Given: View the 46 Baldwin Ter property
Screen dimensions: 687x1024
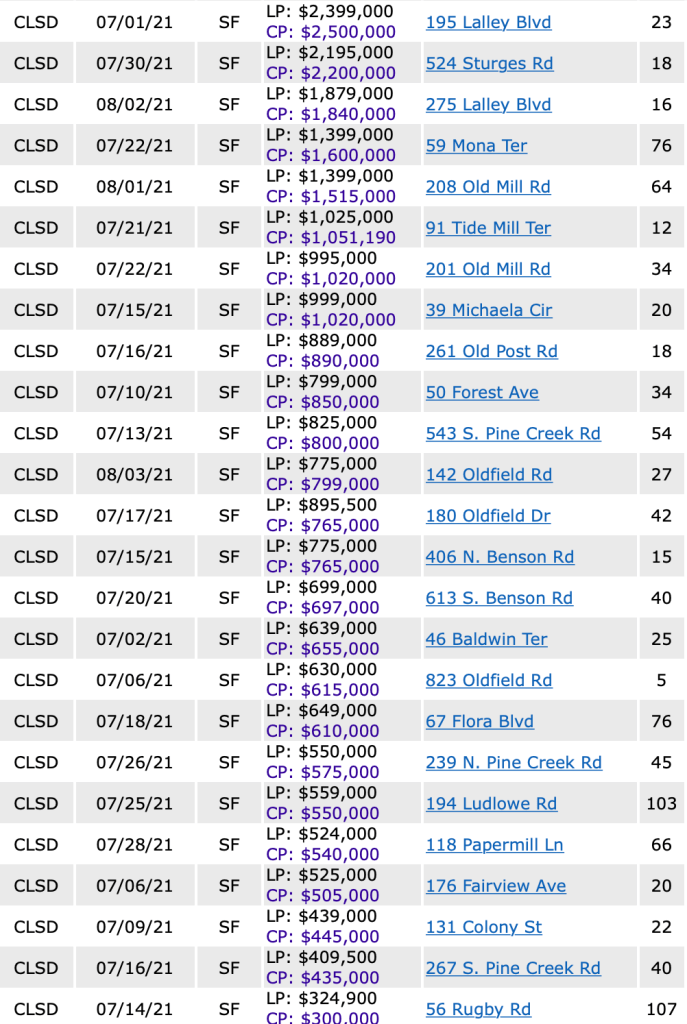Looking at the screenshot, I should (x=486, y=638).
